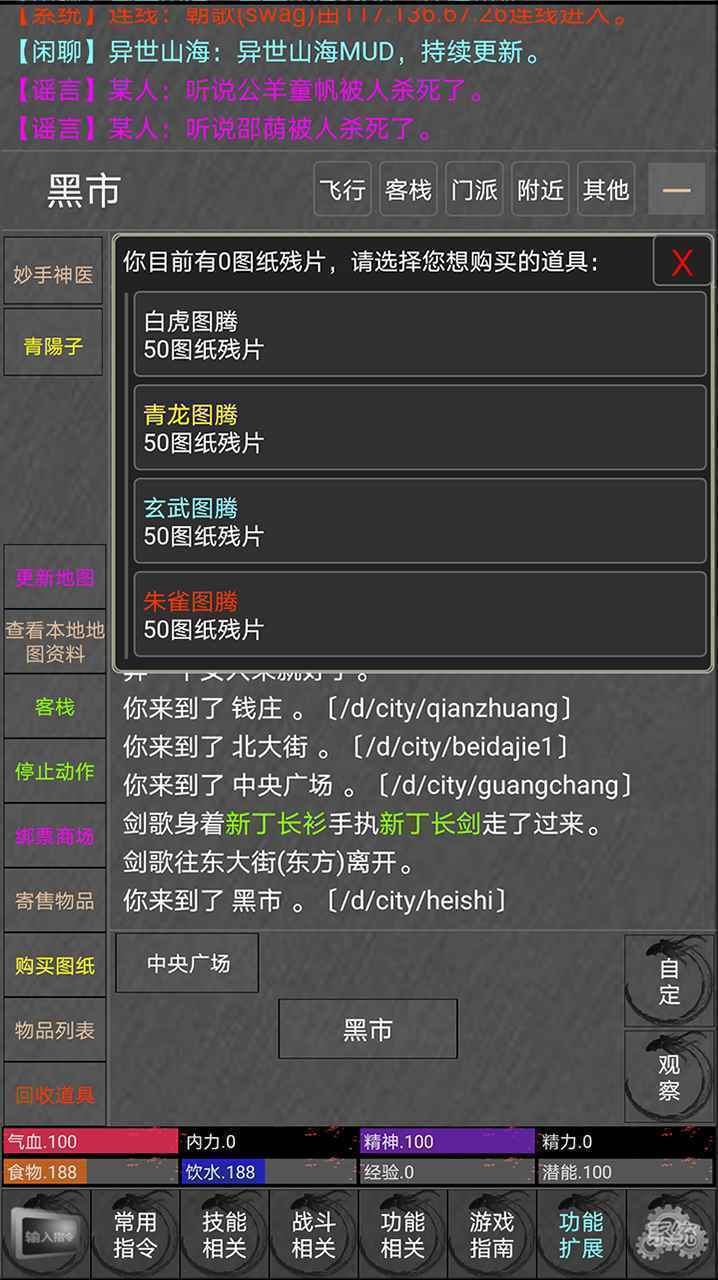
Task: Open the 输入指令 command input
Action: click(x=45, y=1234)
